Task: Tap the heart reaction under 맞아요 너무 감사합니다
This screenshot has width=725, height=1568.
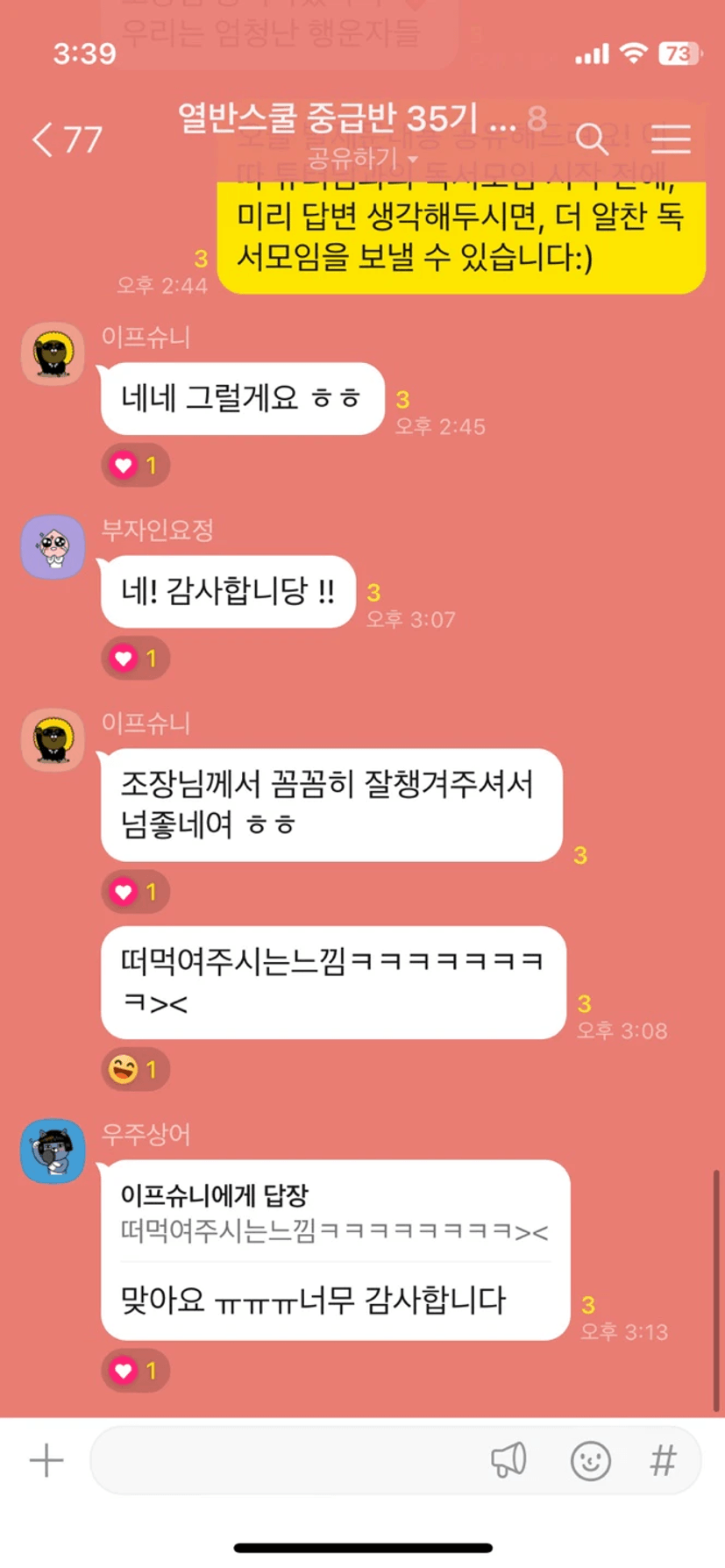Action: tap(135, 1370)
